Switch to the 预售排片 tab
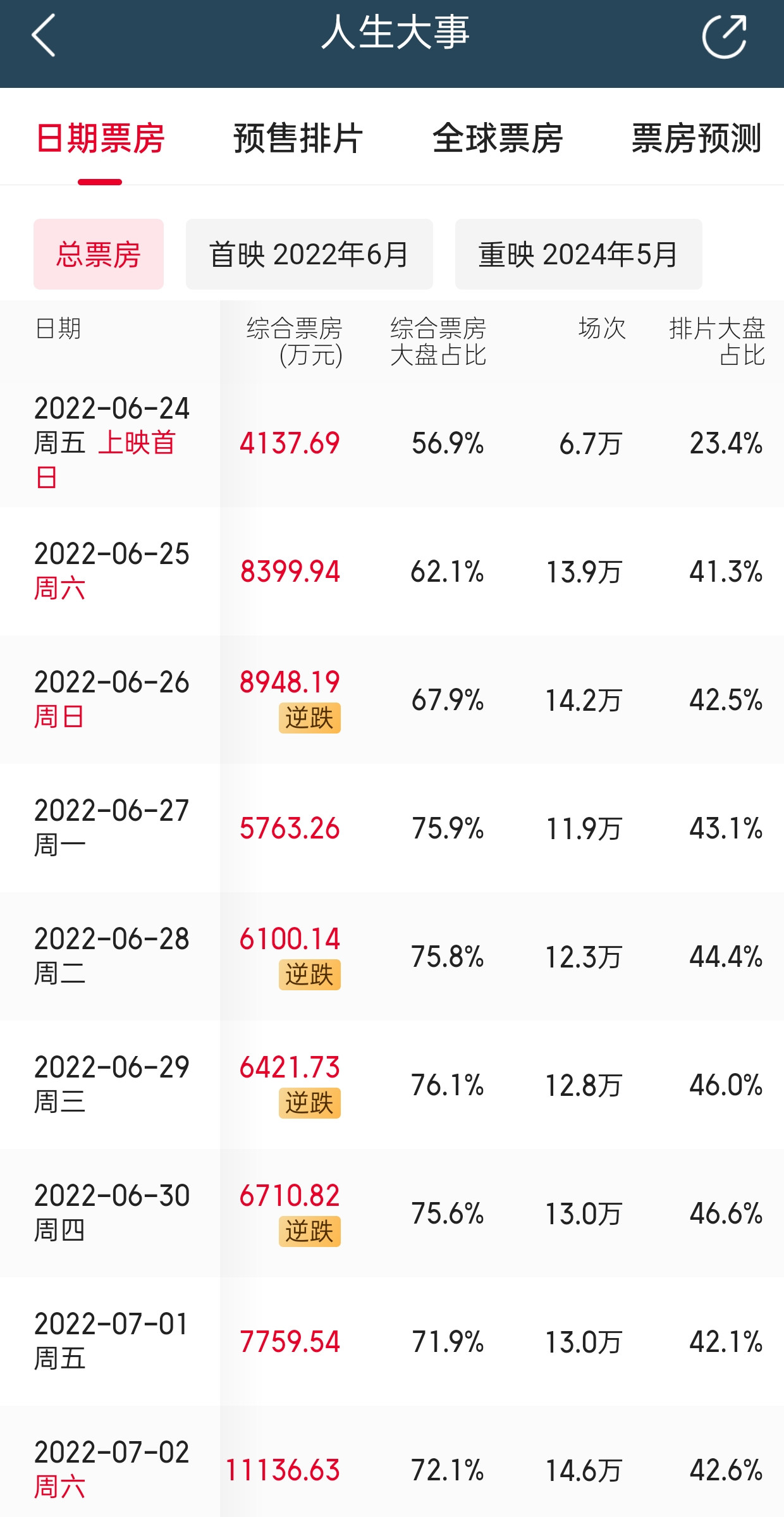The image size is (784, 1517). [x=298, y=138]
